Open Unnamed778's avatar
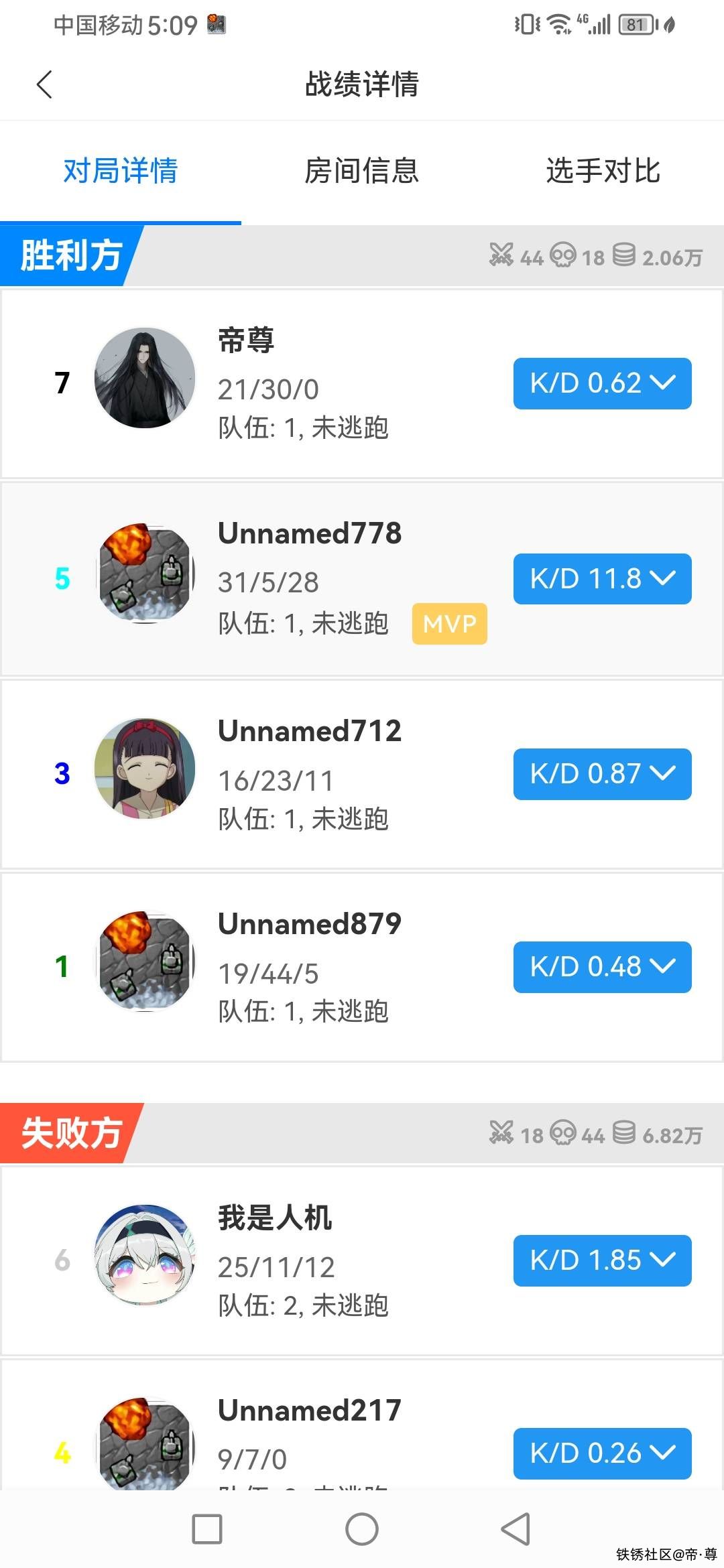Image resolution: width=724 pixels, height=1568 pixels. 145,574
